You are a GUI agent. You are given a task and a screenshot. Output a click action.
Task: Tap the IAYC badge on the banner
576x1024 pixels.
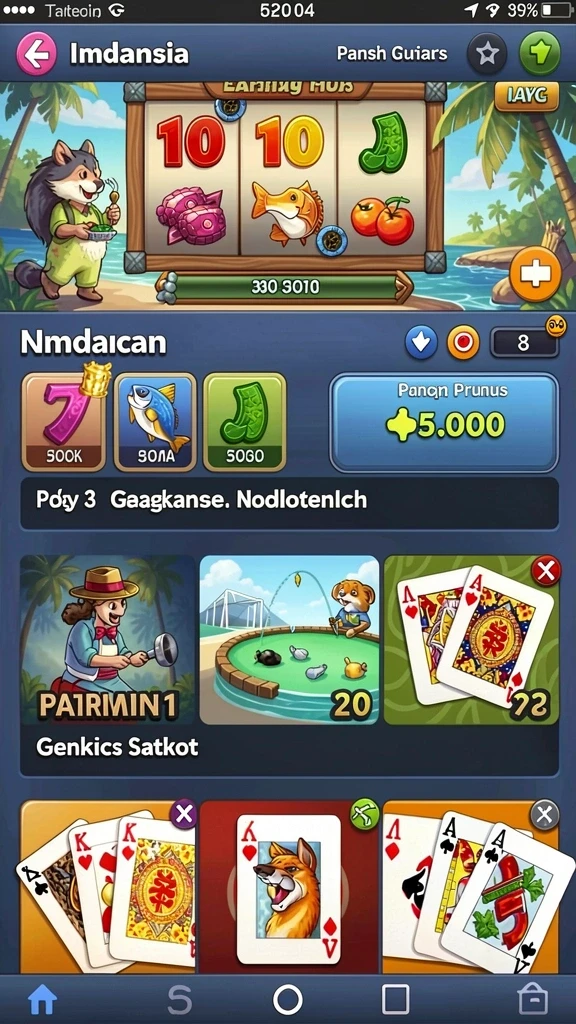(x=526, y=97)
